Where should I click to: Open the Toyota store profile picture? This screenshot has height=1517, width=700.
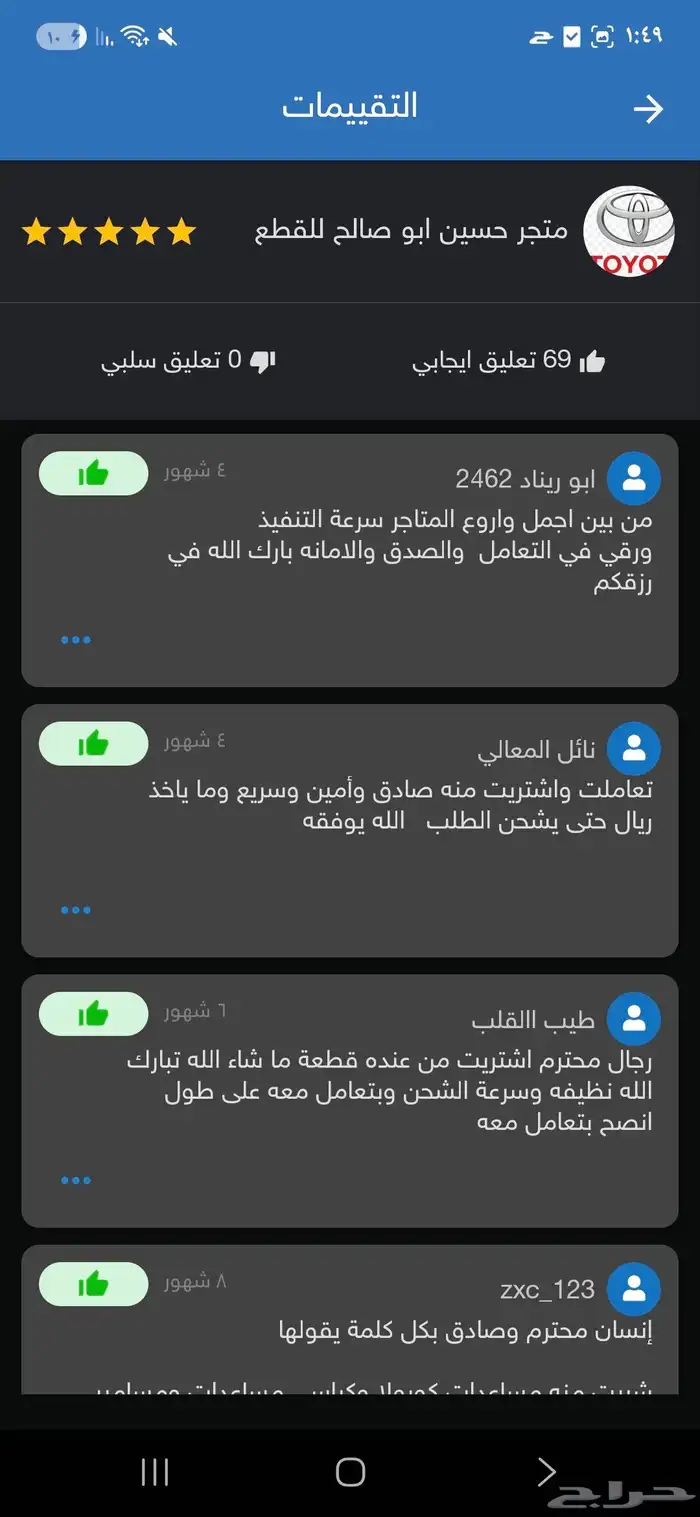pos(628,231)
